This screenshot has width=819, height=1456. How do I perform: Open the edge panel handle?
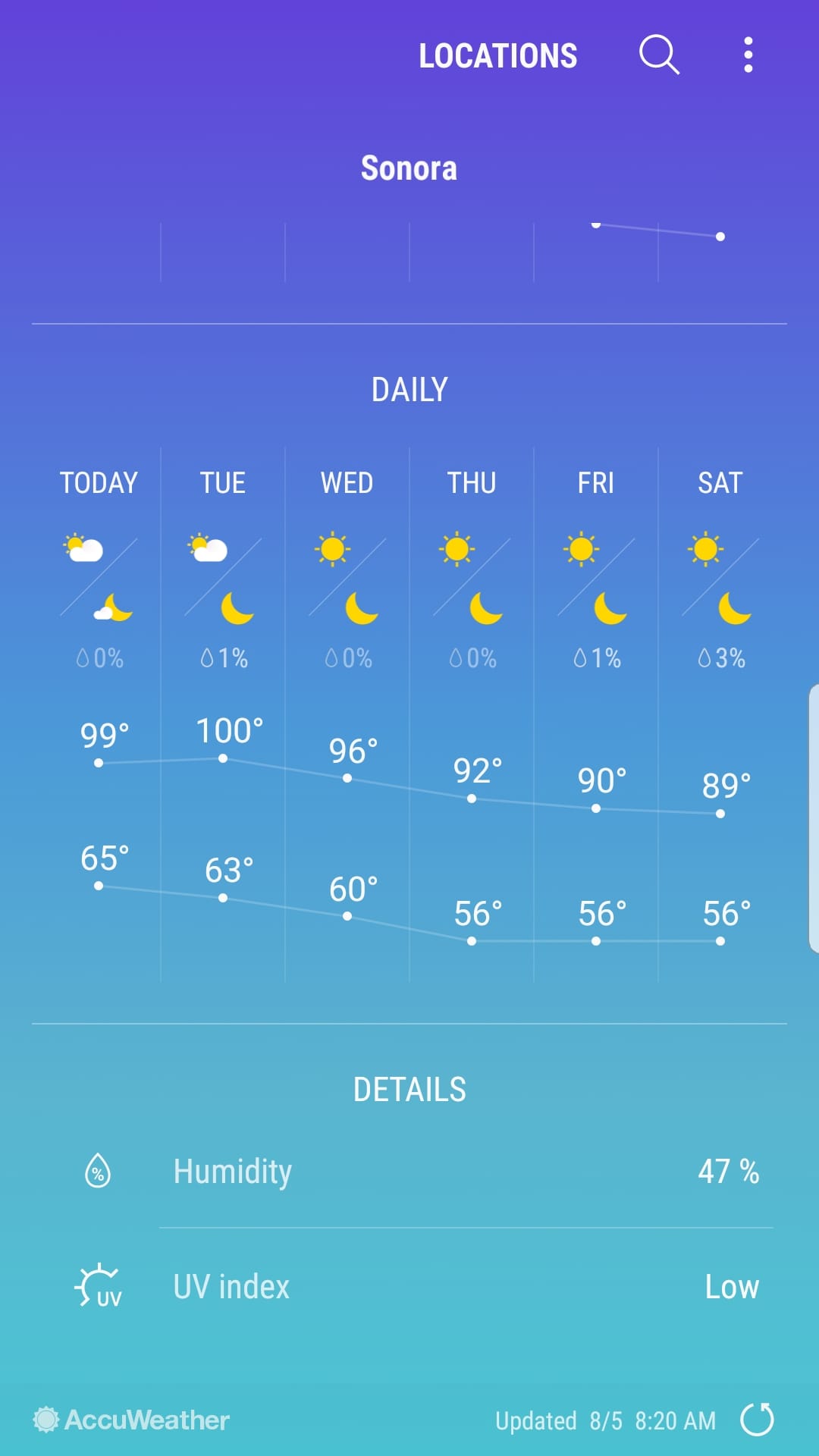(813, 819)
